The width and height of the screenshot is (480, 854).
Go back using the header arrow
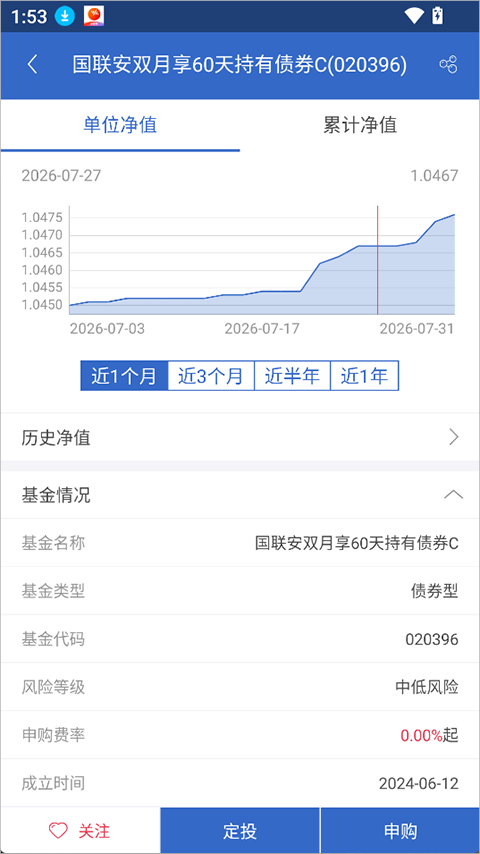(33, 65)
